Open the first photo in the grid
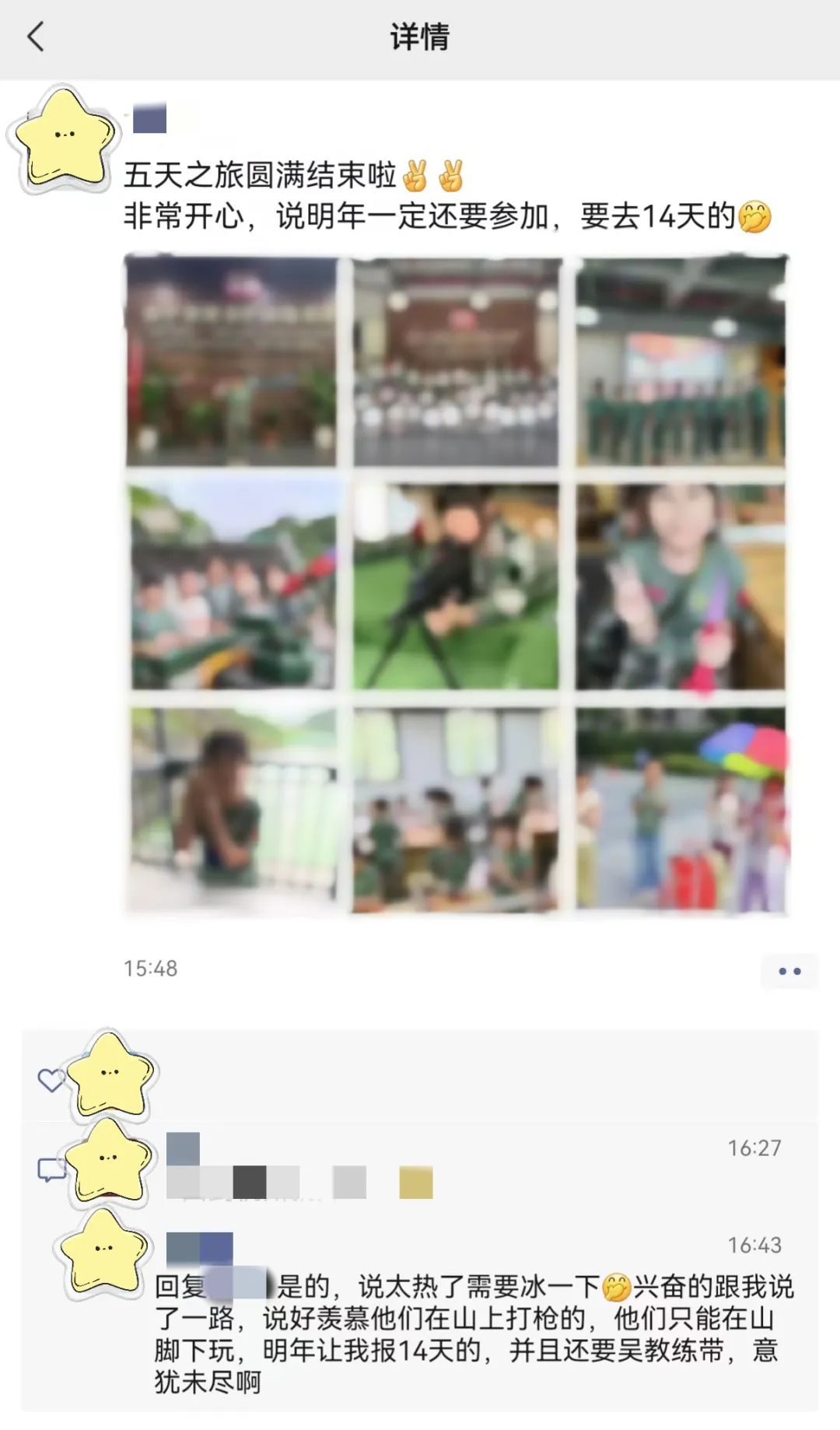This screenshot has height=1430, width=840. coord(232,362)
